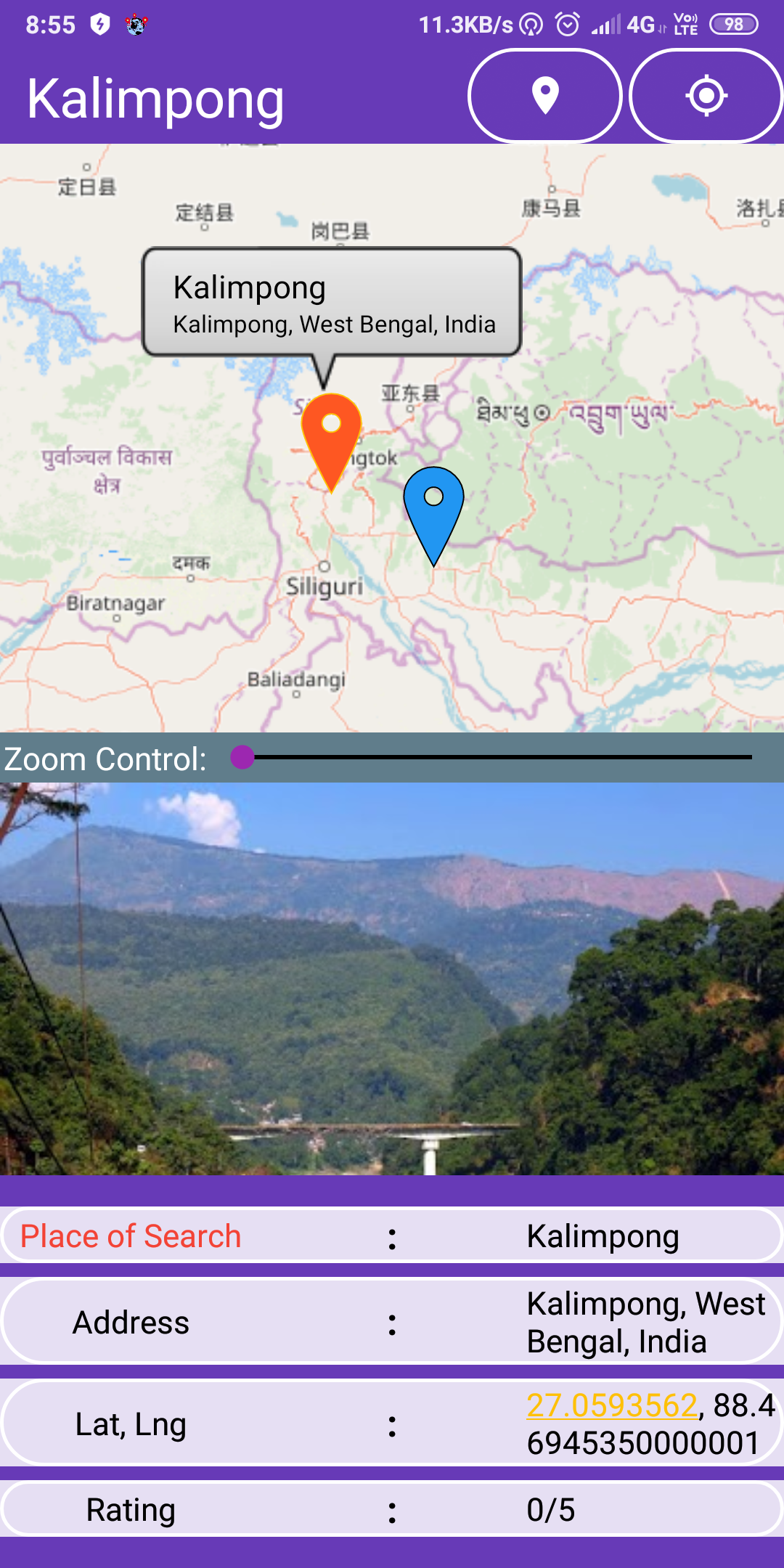This screenshot has height=1568, width=784.
Task: Open the Kalimpong landscape photo
Action: (392, 979)
